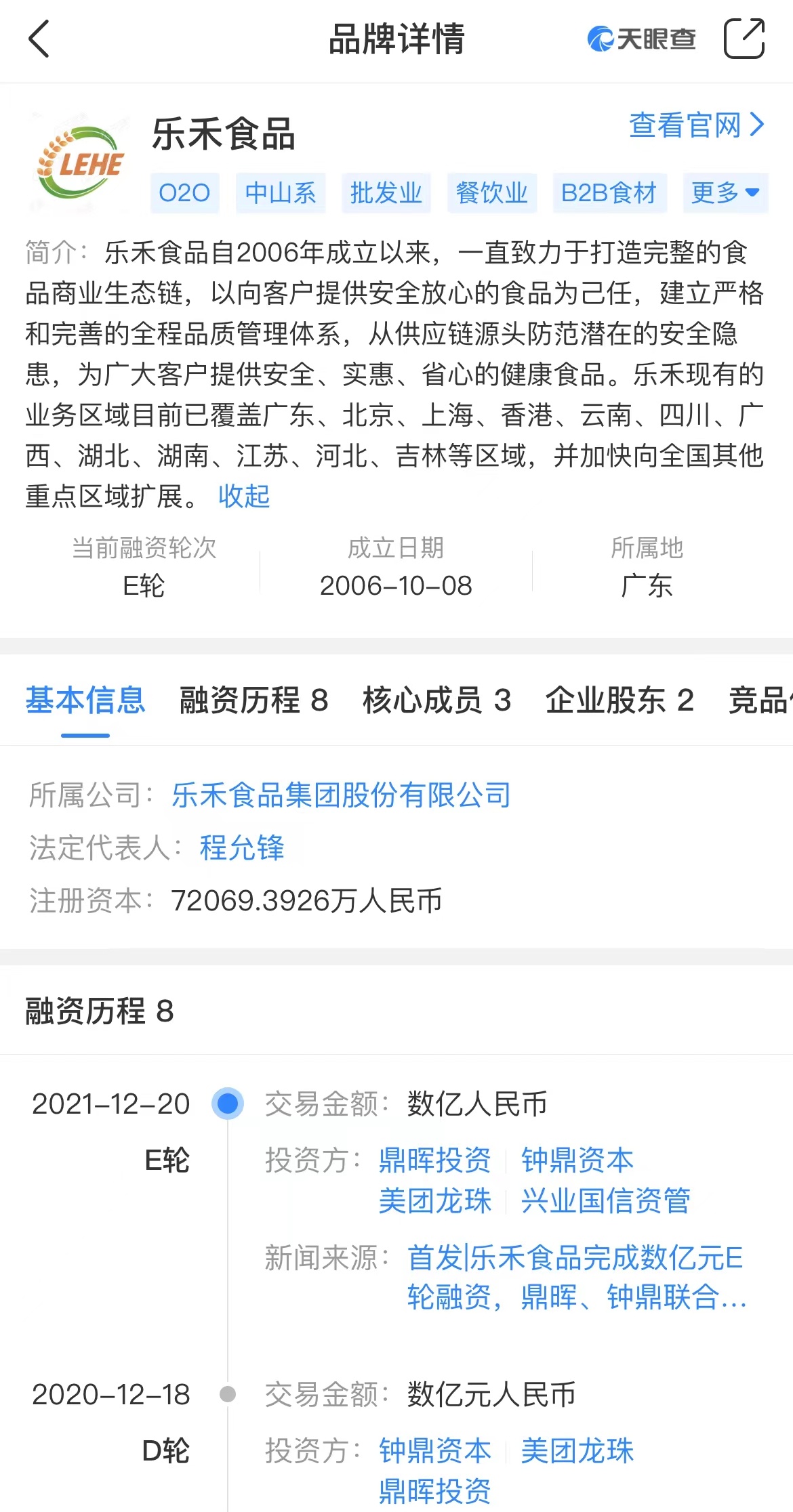Switch to the 企业股东 2 tab

619,700
